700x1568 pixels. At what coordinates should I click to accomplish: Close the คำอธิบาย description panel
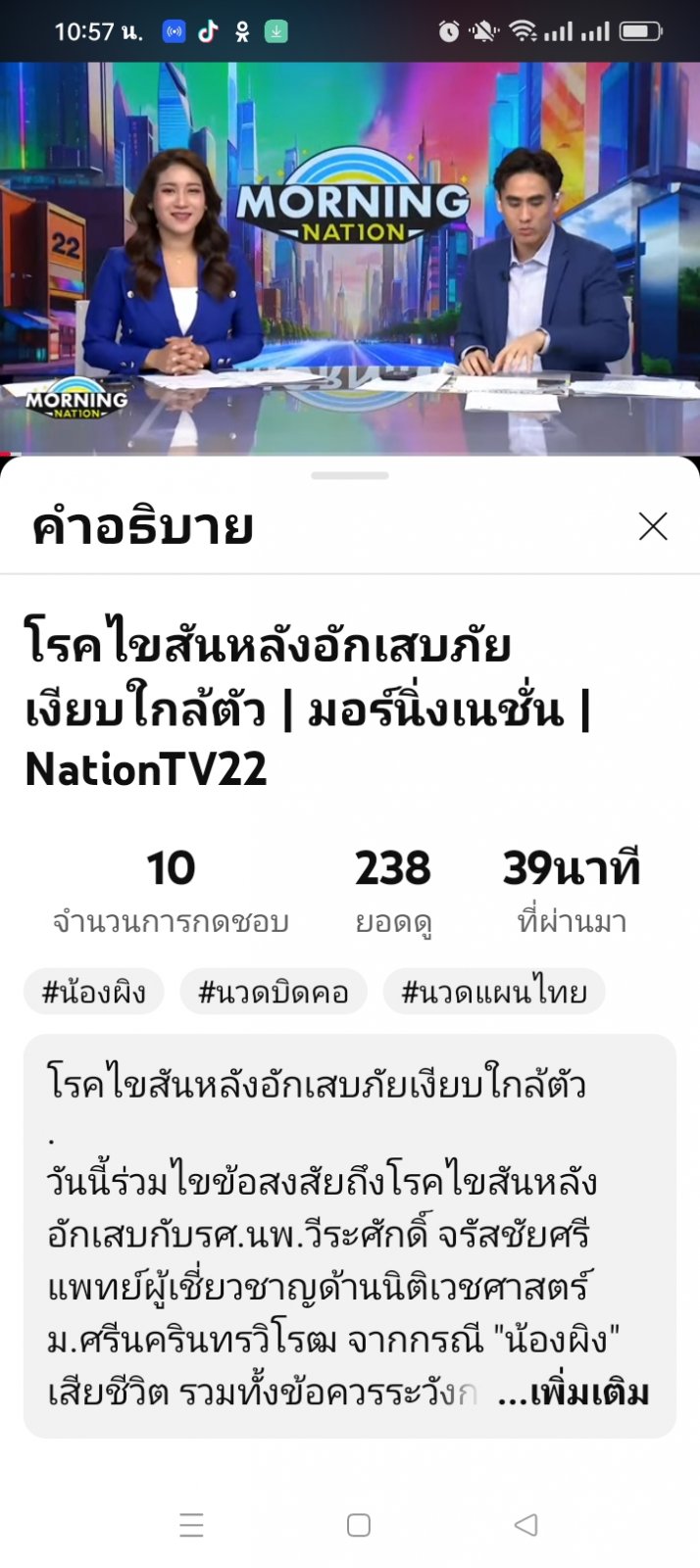pyautogui.click(x=653, y=526)
